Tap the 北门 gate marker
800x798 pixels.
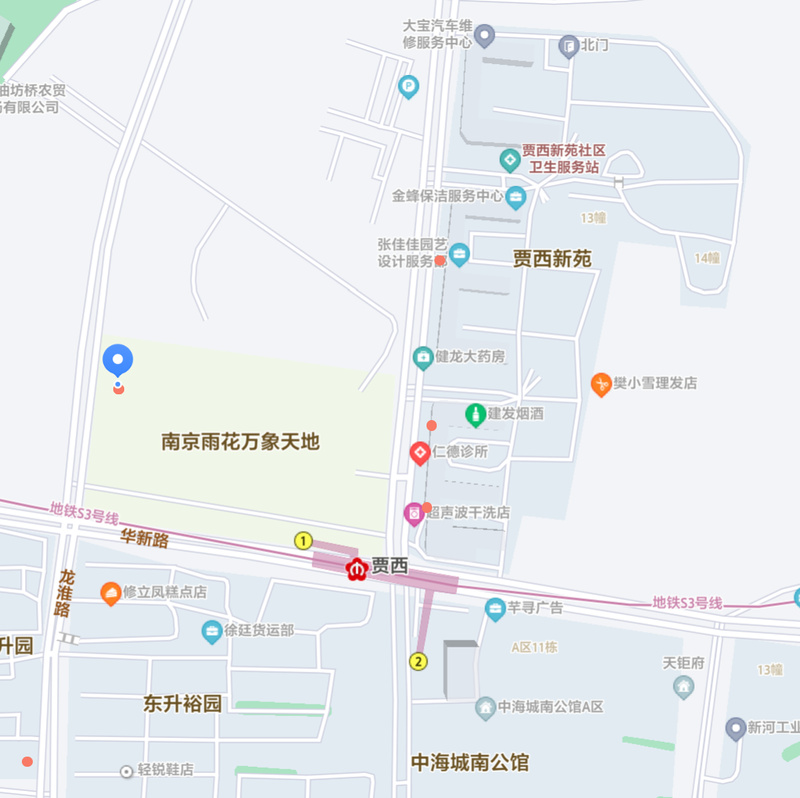(569, 45)
